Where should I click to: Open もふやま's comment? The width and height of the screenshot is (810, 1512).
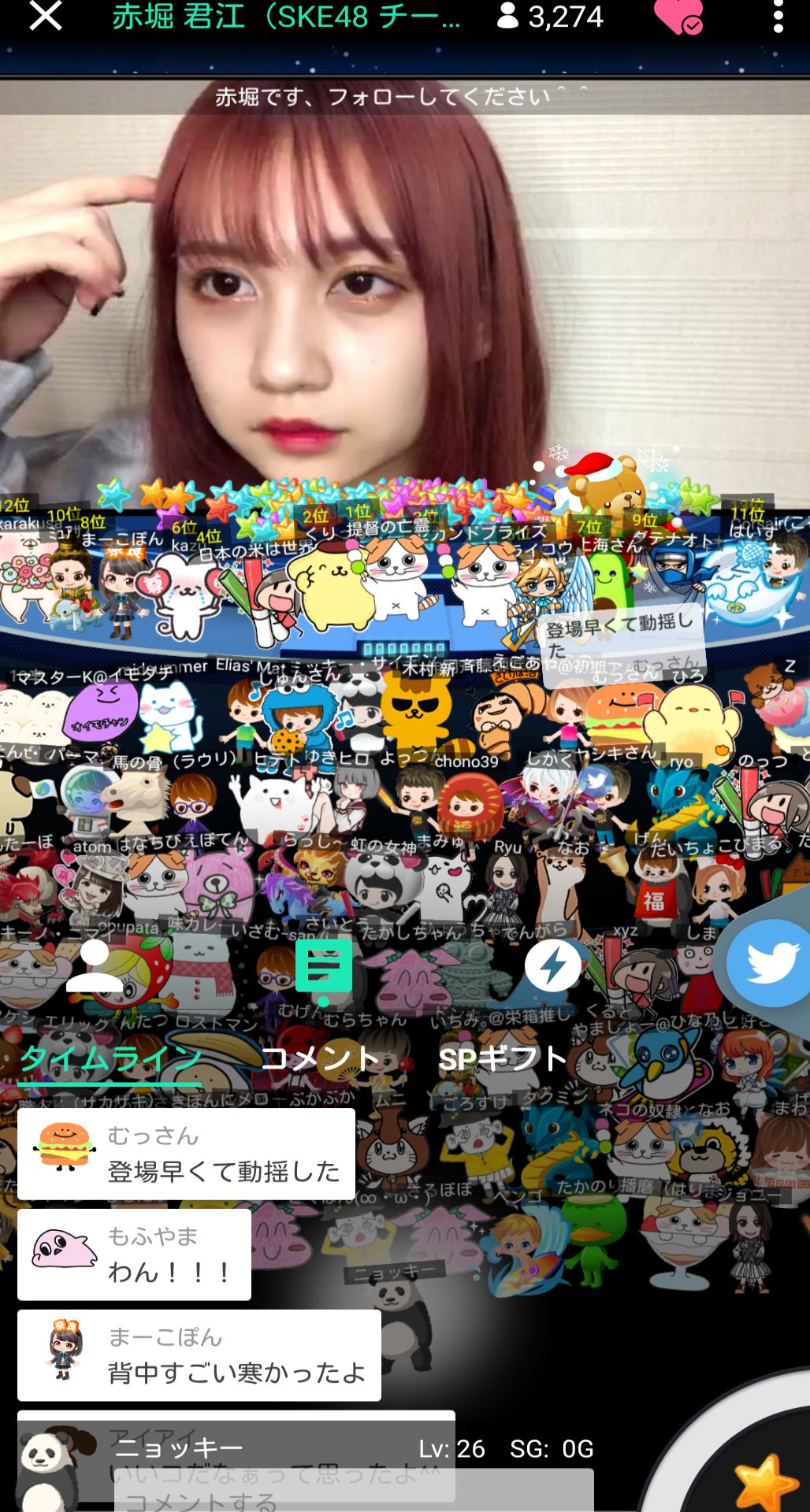pos(134,1255)
